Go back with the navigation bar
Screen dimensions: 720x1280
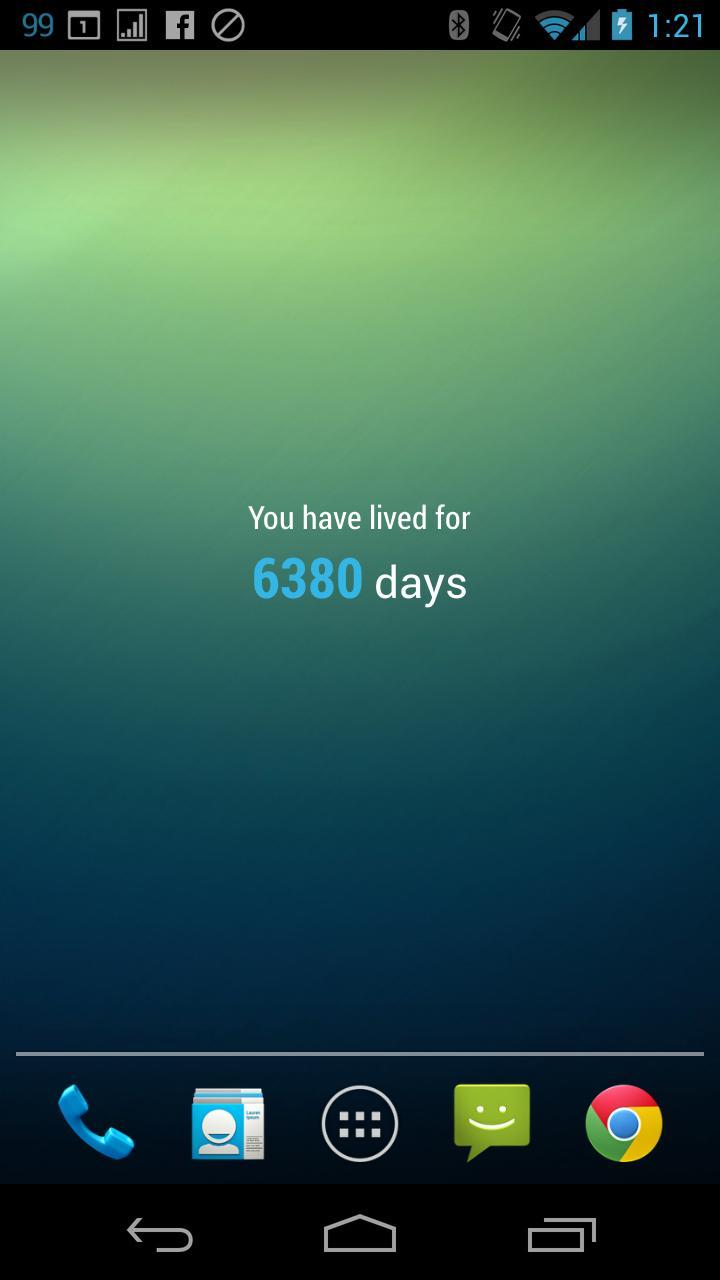point(160,1235)
